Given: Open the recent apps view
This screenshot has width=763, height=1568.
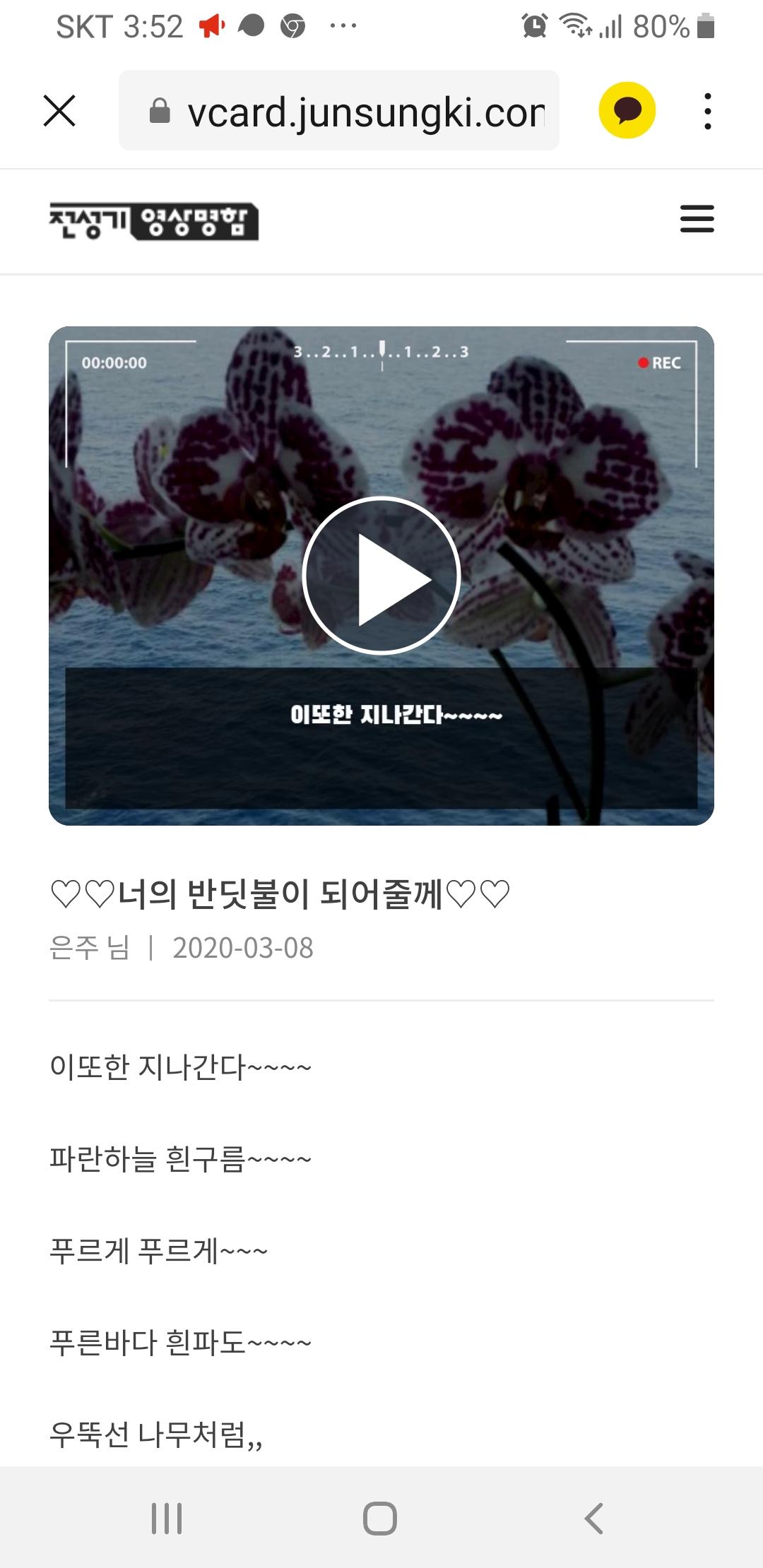Looking at the screenshot, I should click(167, 1518).
